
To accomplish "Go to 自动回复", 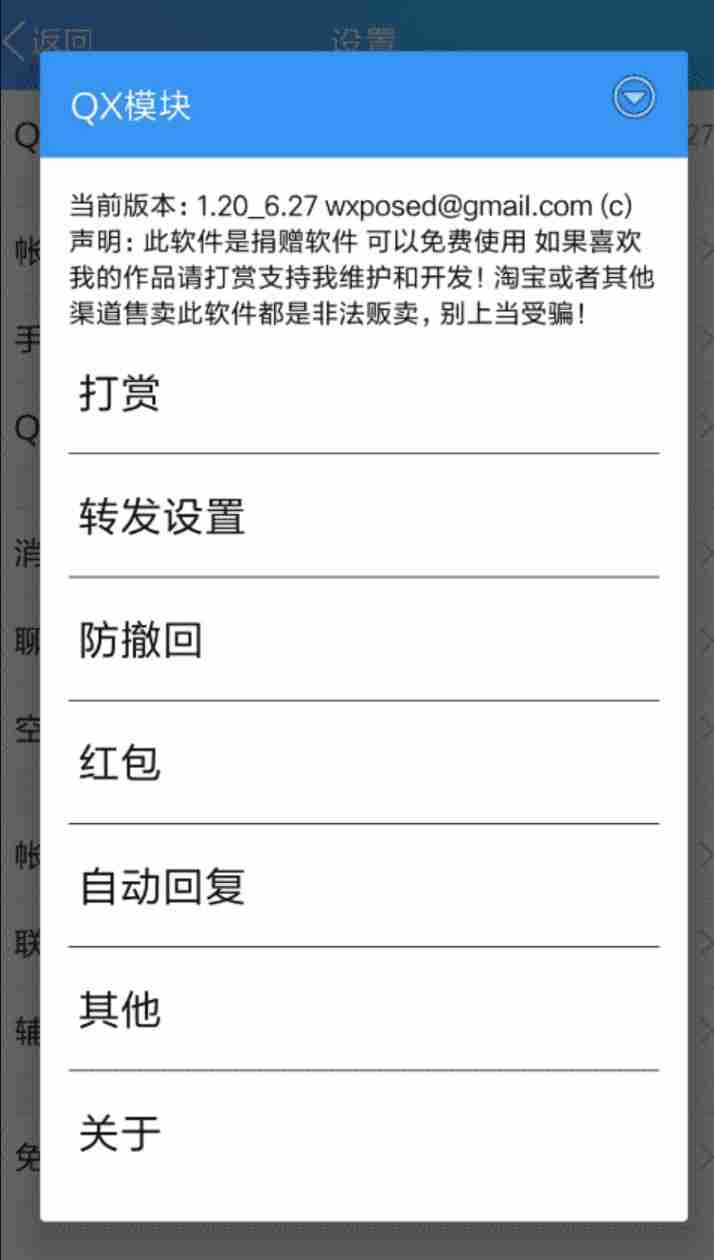I will coord(363,886).
